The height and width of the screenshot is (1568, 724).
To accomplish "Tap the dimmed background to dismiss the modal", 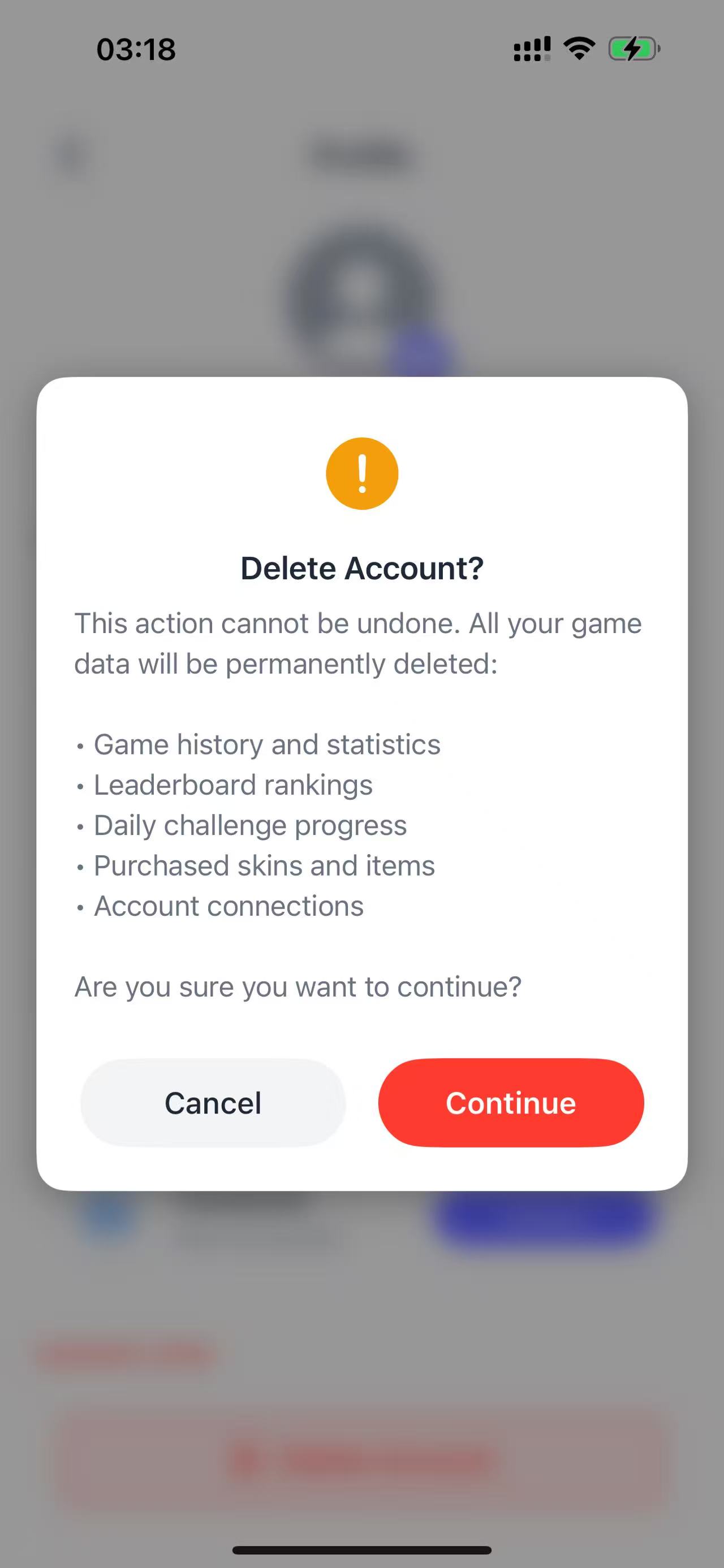I will point(361,183).
